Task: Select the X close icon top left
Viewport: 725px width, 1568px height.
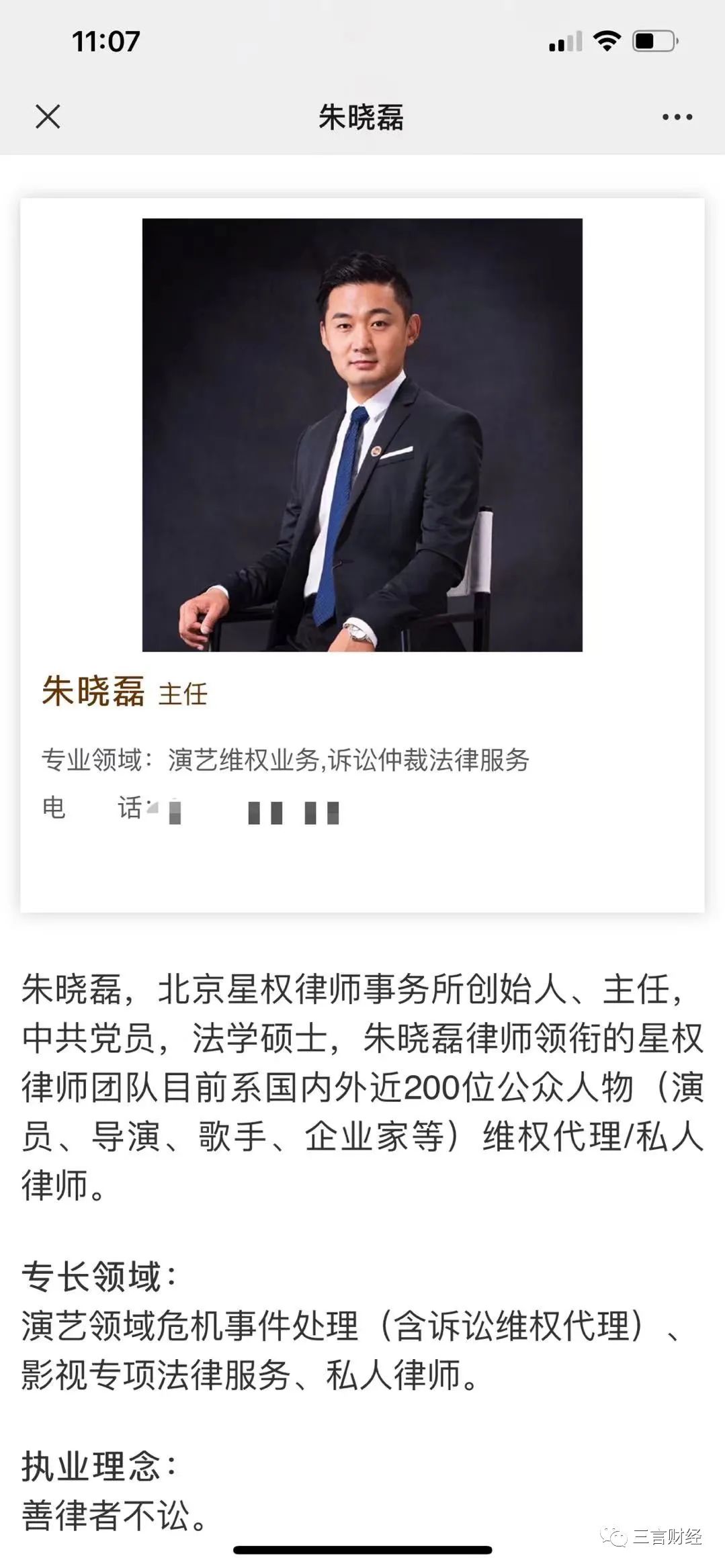Action: click(x=47, y=118)
